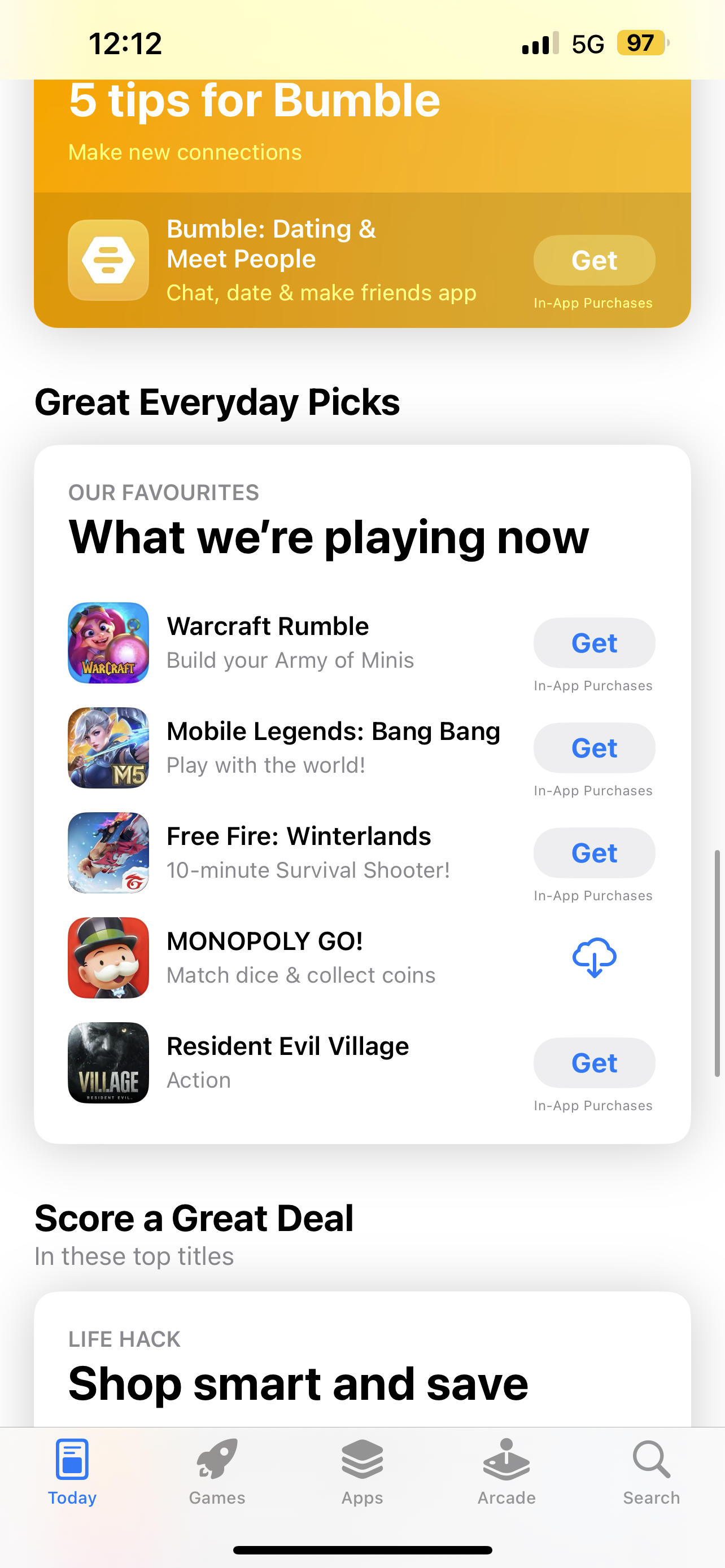Redownload MONOPOLY GO! via cloud icon

593,957
